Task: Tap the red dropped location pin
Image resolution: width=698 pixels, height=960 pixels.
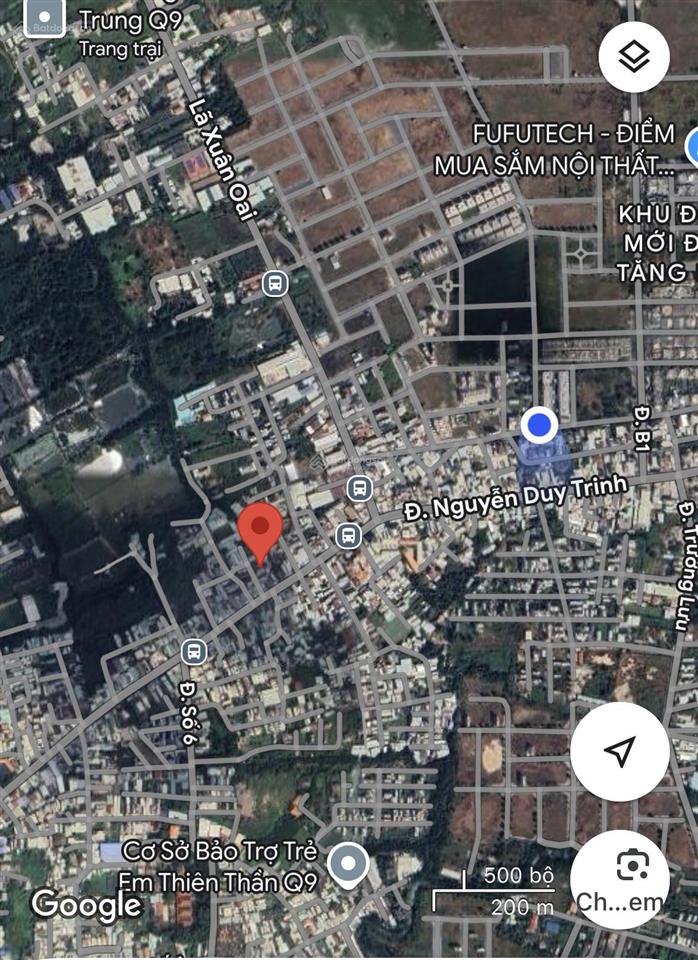Action: click(x=260, y=529)
